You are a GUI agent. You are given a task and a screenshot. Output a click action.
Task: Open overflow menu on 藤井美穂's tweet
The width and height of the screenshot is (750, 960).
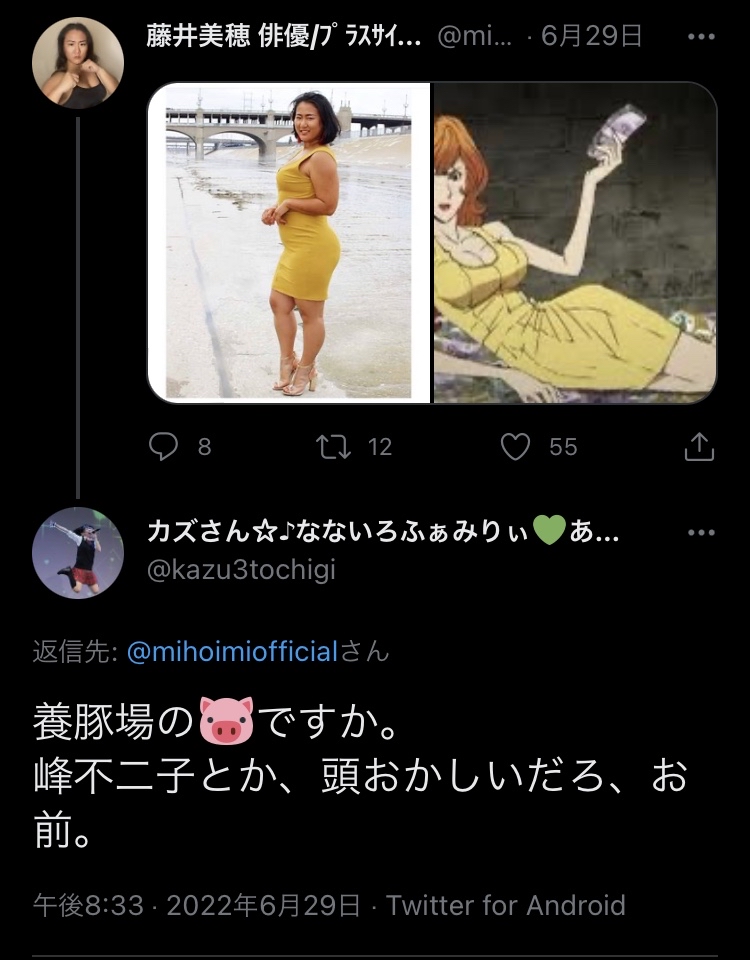click(x=701, y=37)
